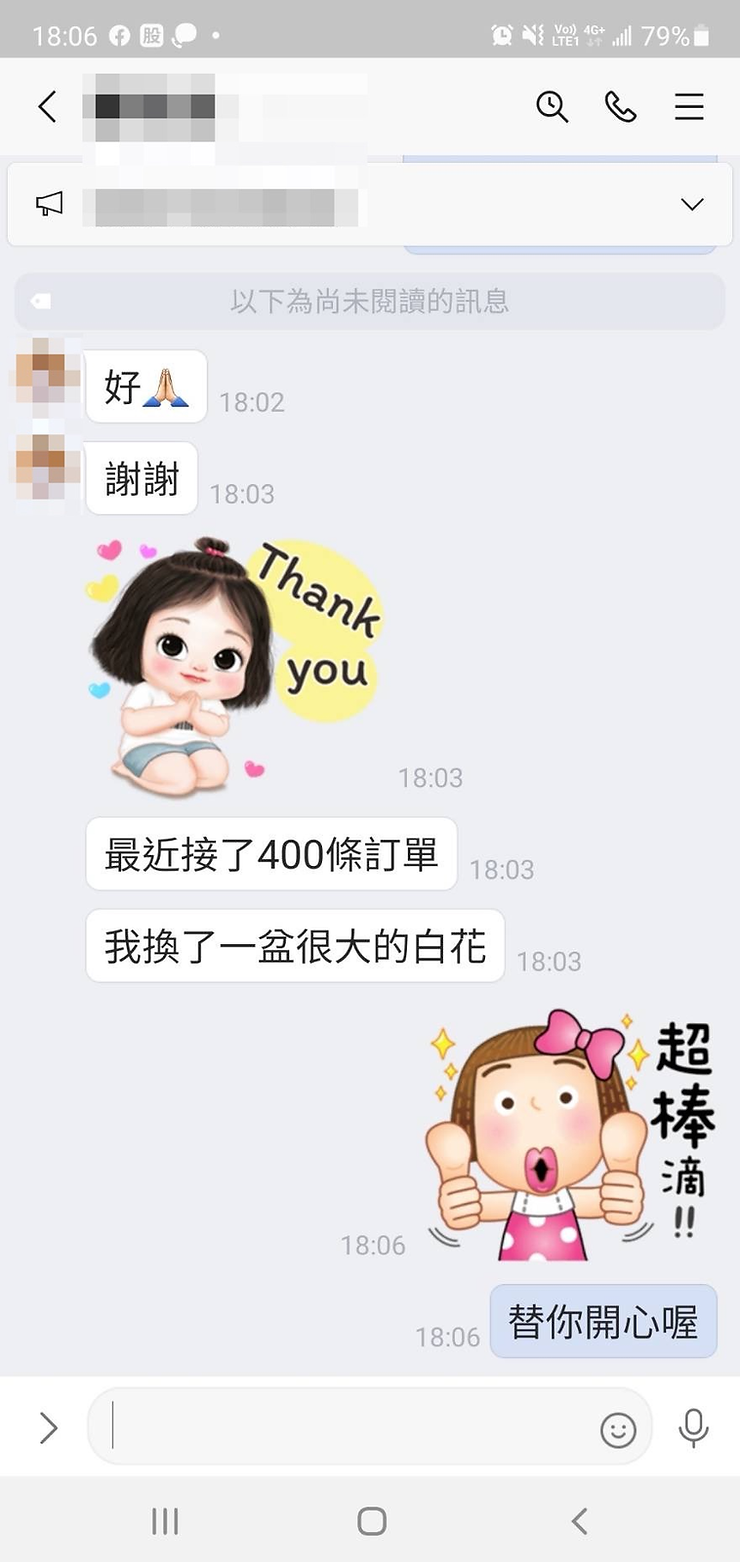Start a voice call
This screenshot has height=1562, width=740.
point(620,106)
